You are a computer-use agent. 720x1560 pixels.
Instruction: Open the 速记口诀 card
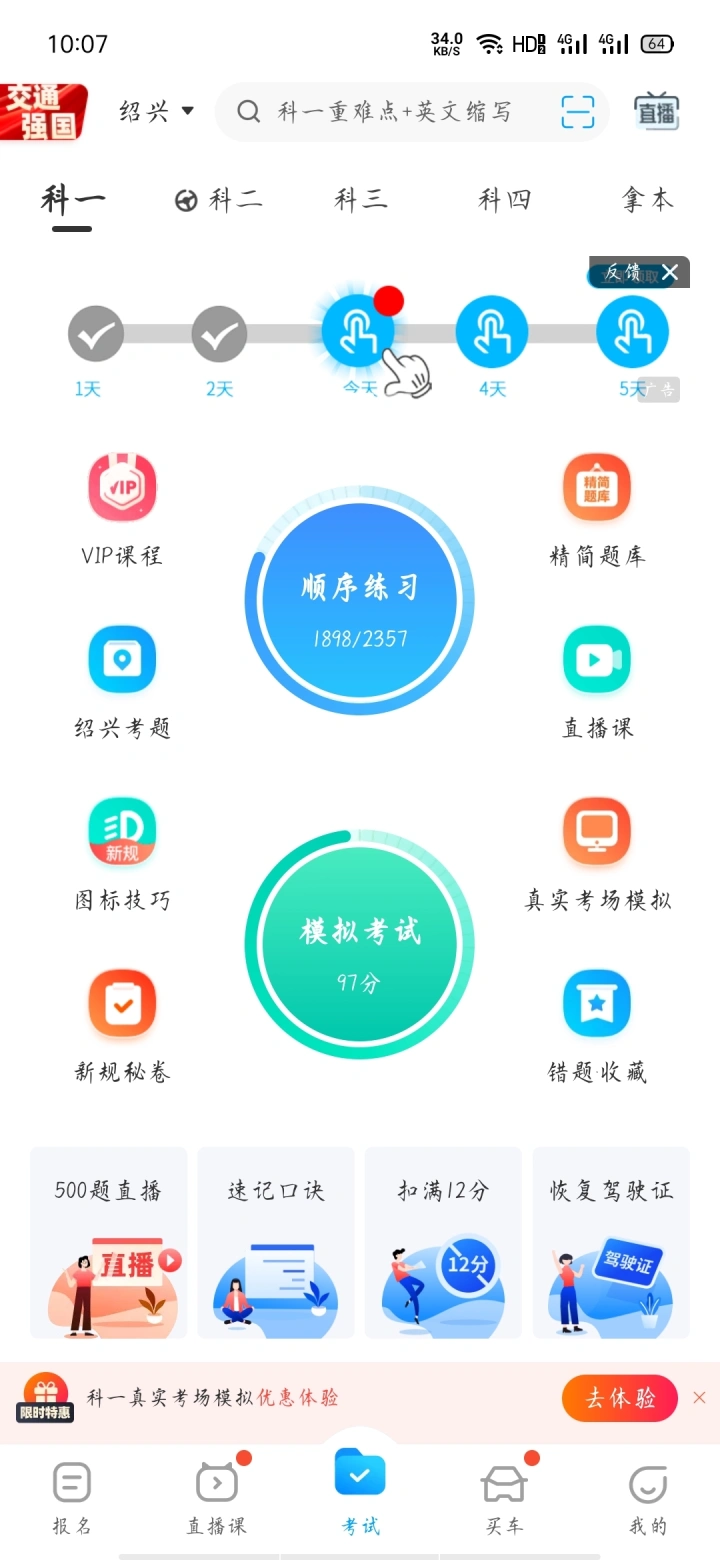[x=276, y=1242]
